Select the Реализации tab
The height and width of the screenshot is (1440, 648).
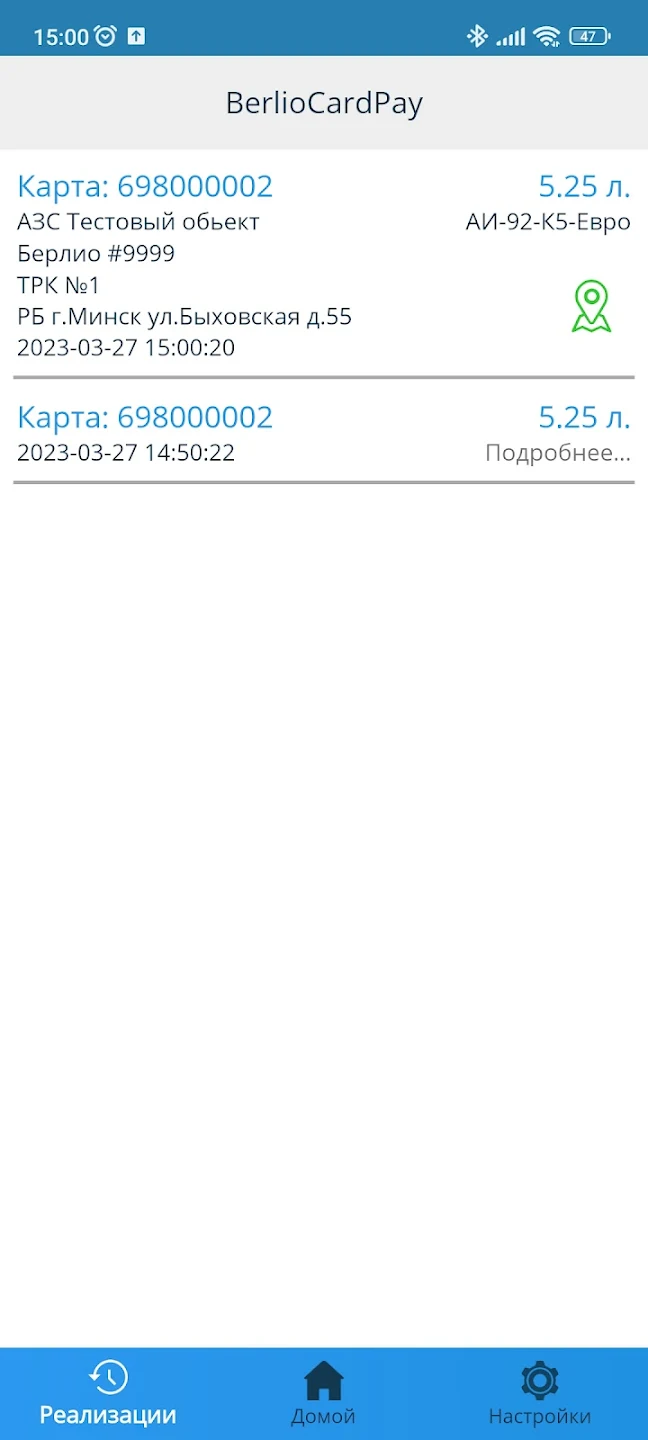[x=108, y=1394]
